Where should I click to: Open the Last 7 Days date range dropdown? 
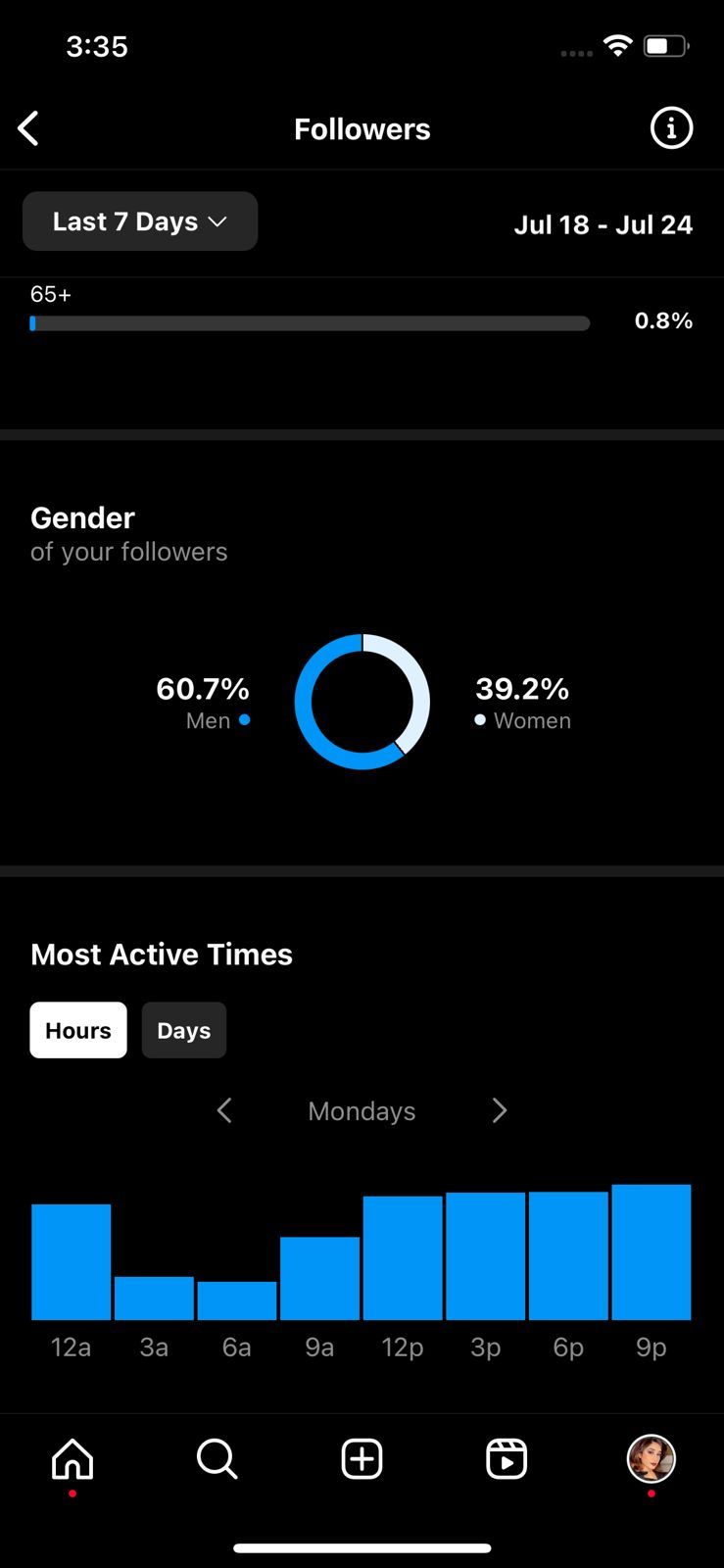click(139, 221)
